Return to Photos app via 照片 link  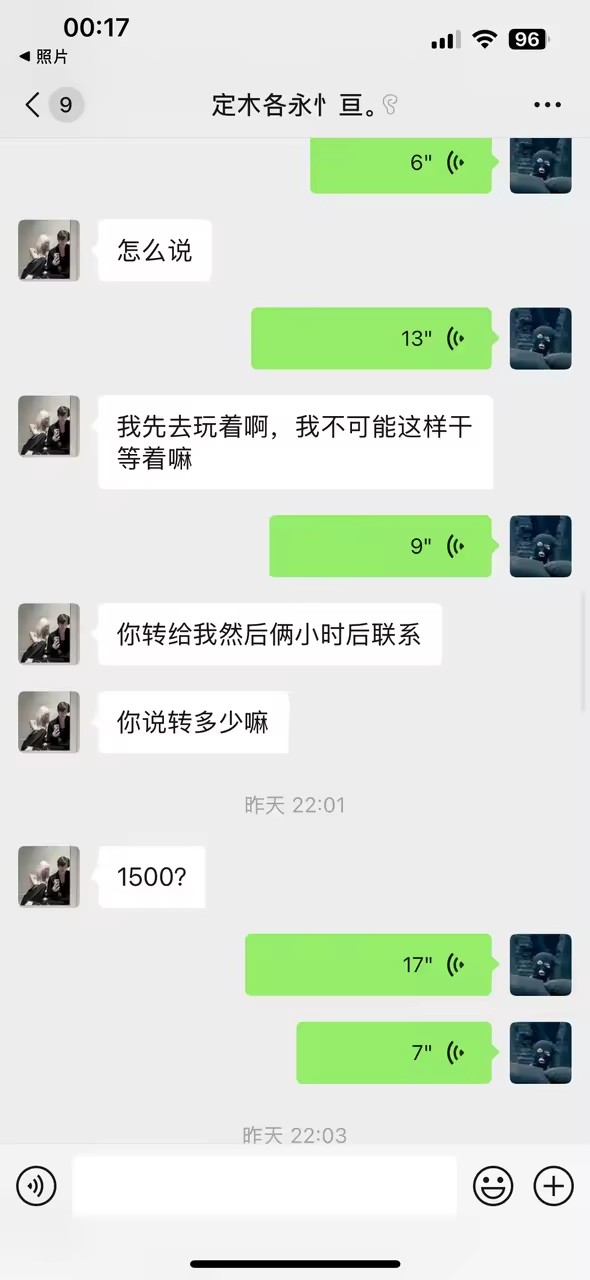(44, 57)
